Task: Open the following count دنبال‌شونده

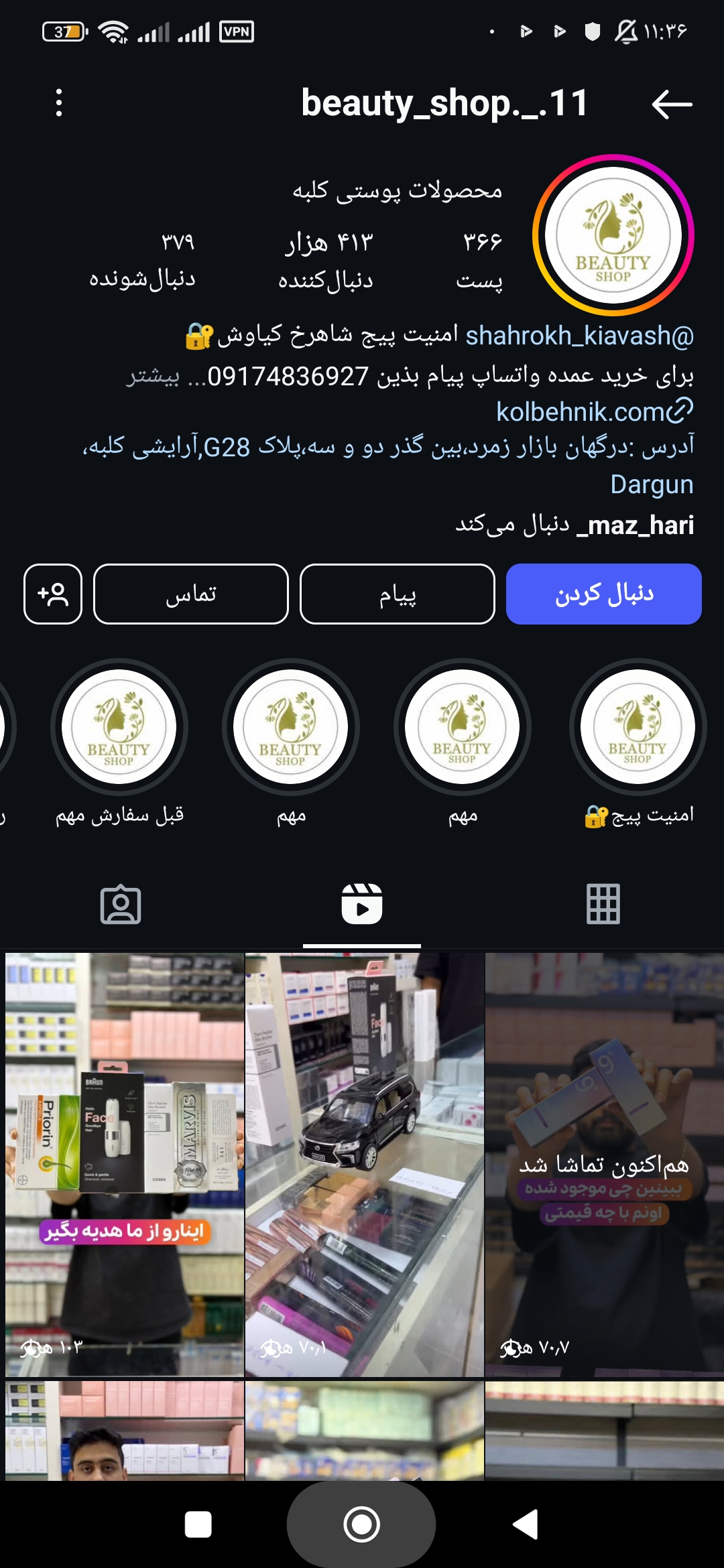Action: (143, 260)
